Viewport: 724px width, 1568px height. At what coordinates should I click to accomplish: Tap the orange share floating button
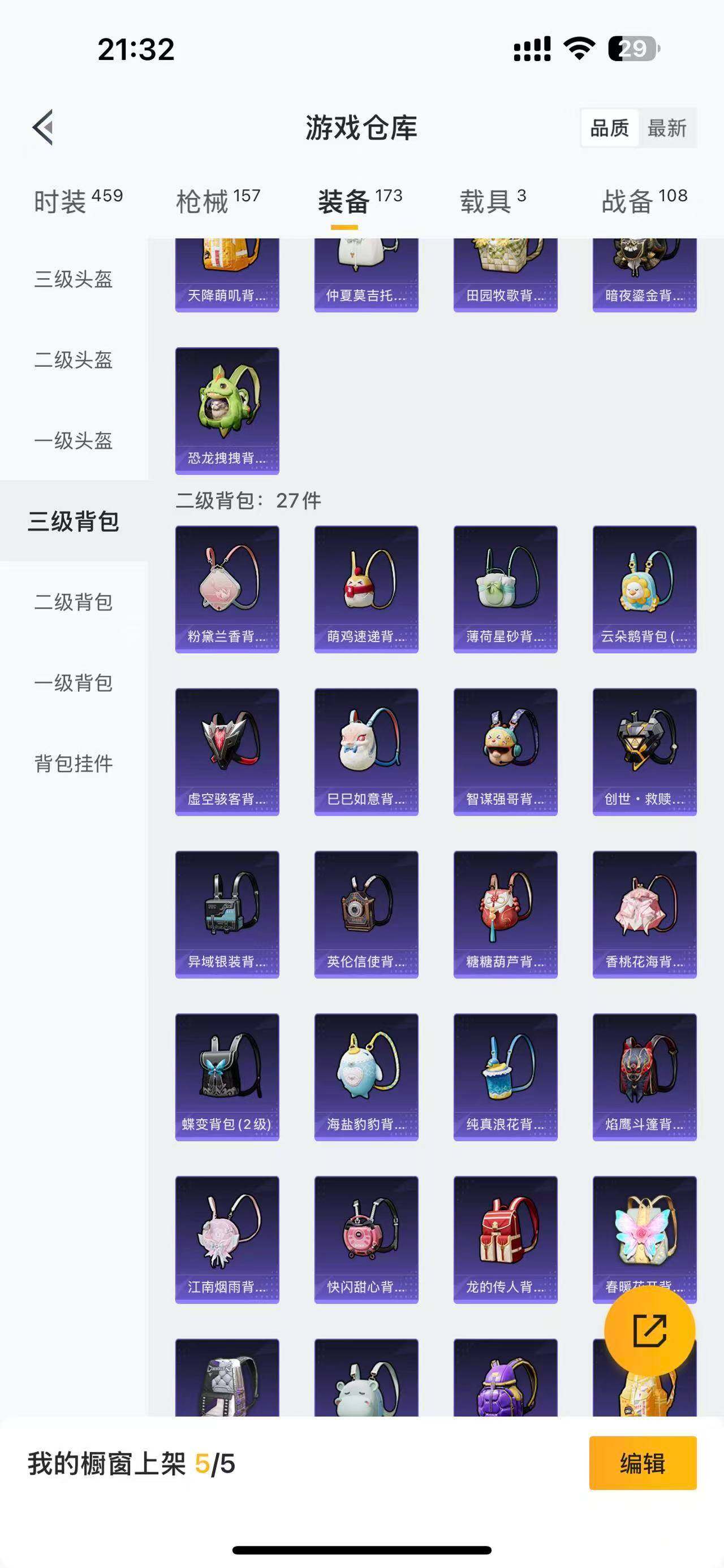650,1331
